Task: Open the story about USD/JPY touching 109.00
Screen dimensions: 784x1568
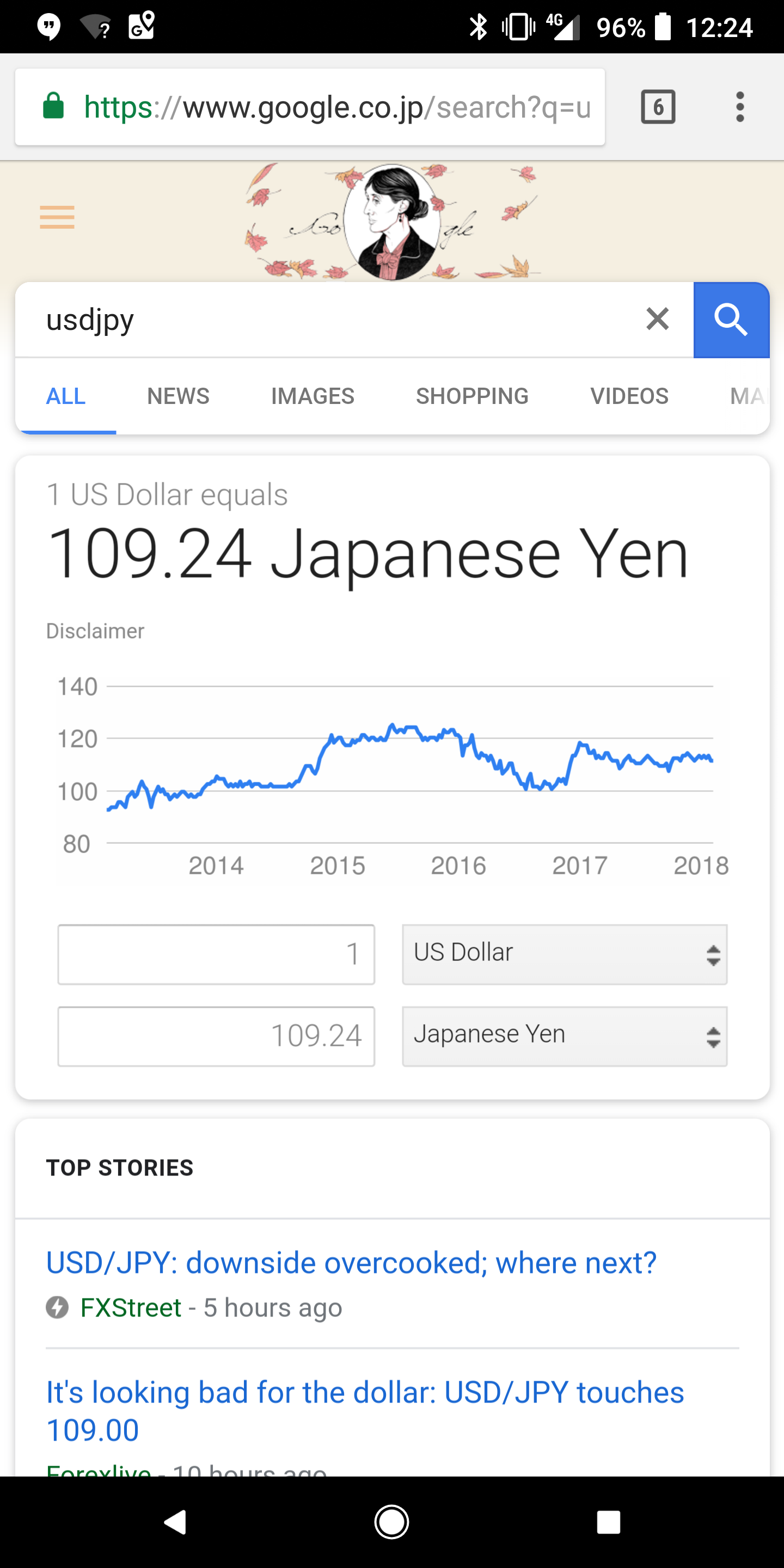Action: point(365,1411)
